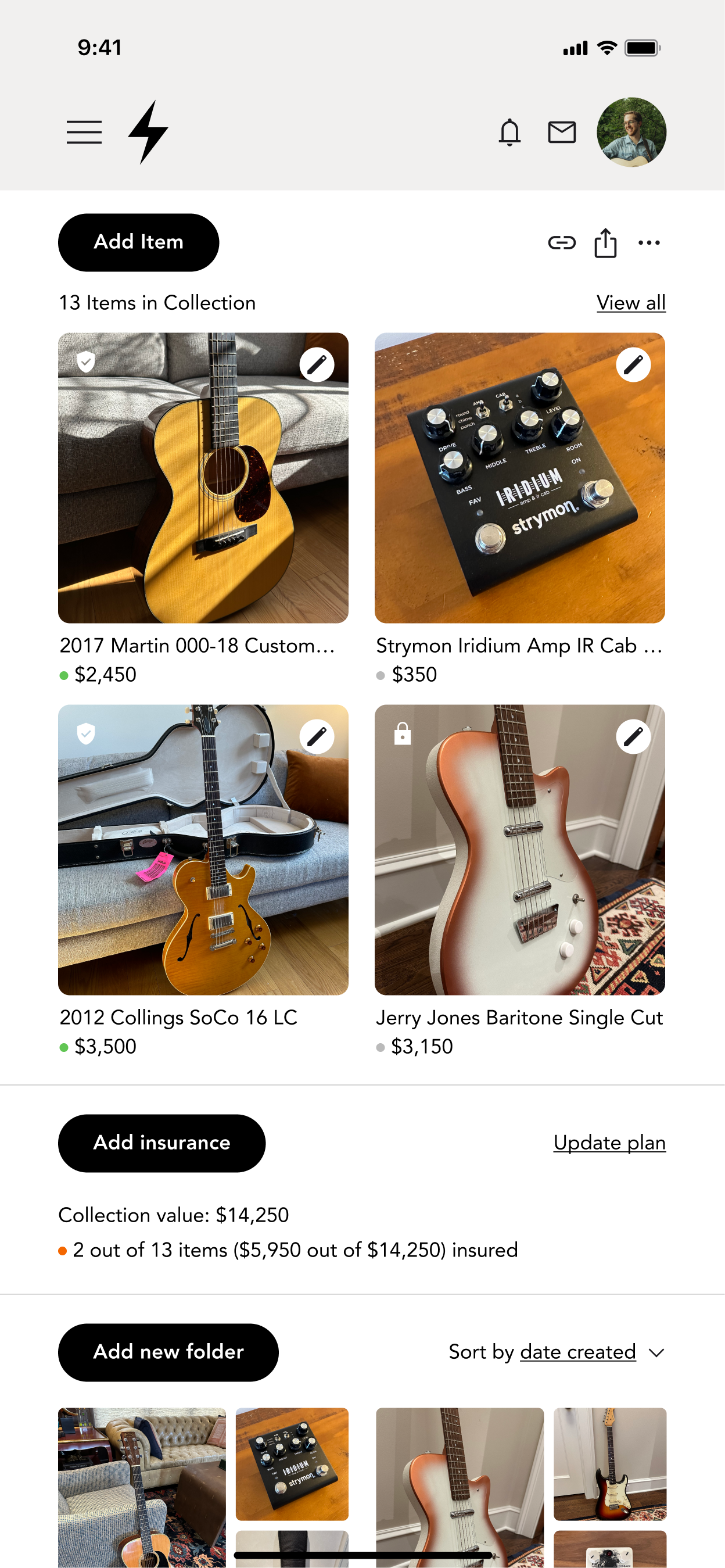The image size is (725, 1568).
Task: Share the collection
Action: pos(605,243)
